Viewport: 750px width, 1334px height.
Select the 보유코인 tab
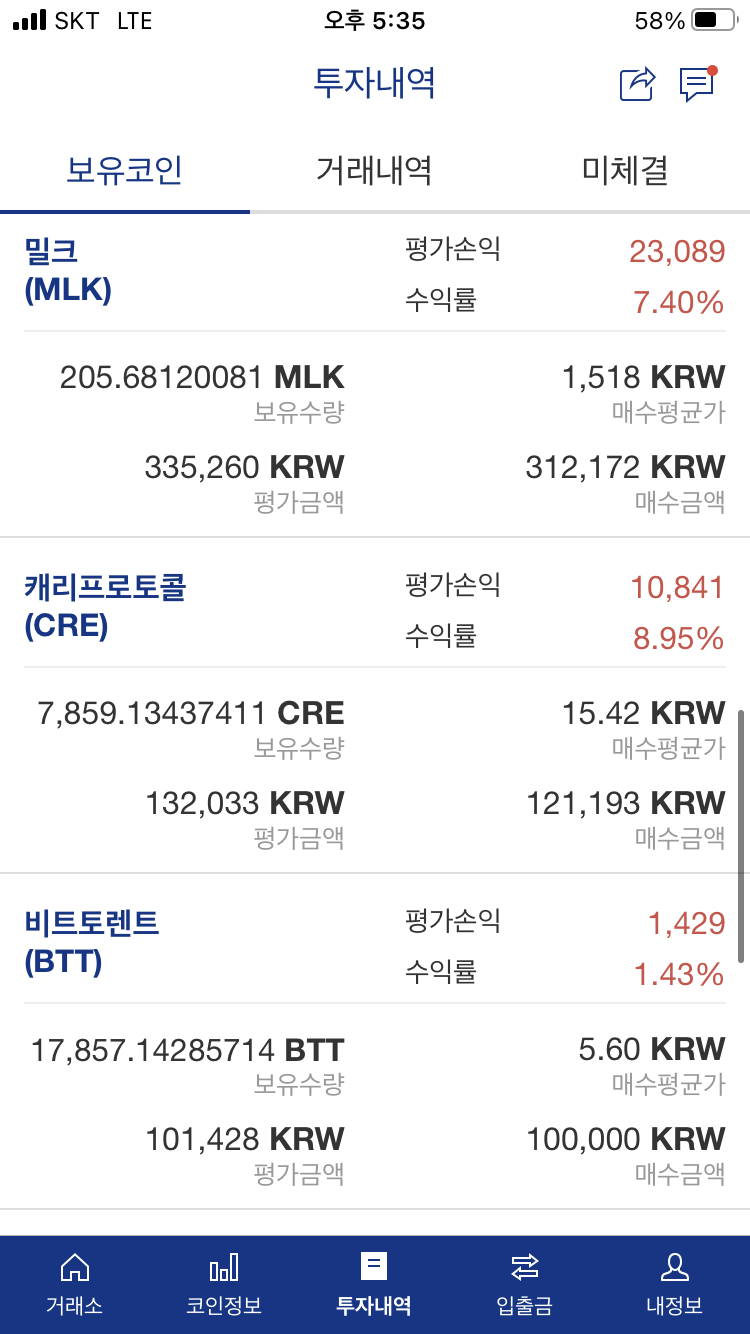point(125,170)
